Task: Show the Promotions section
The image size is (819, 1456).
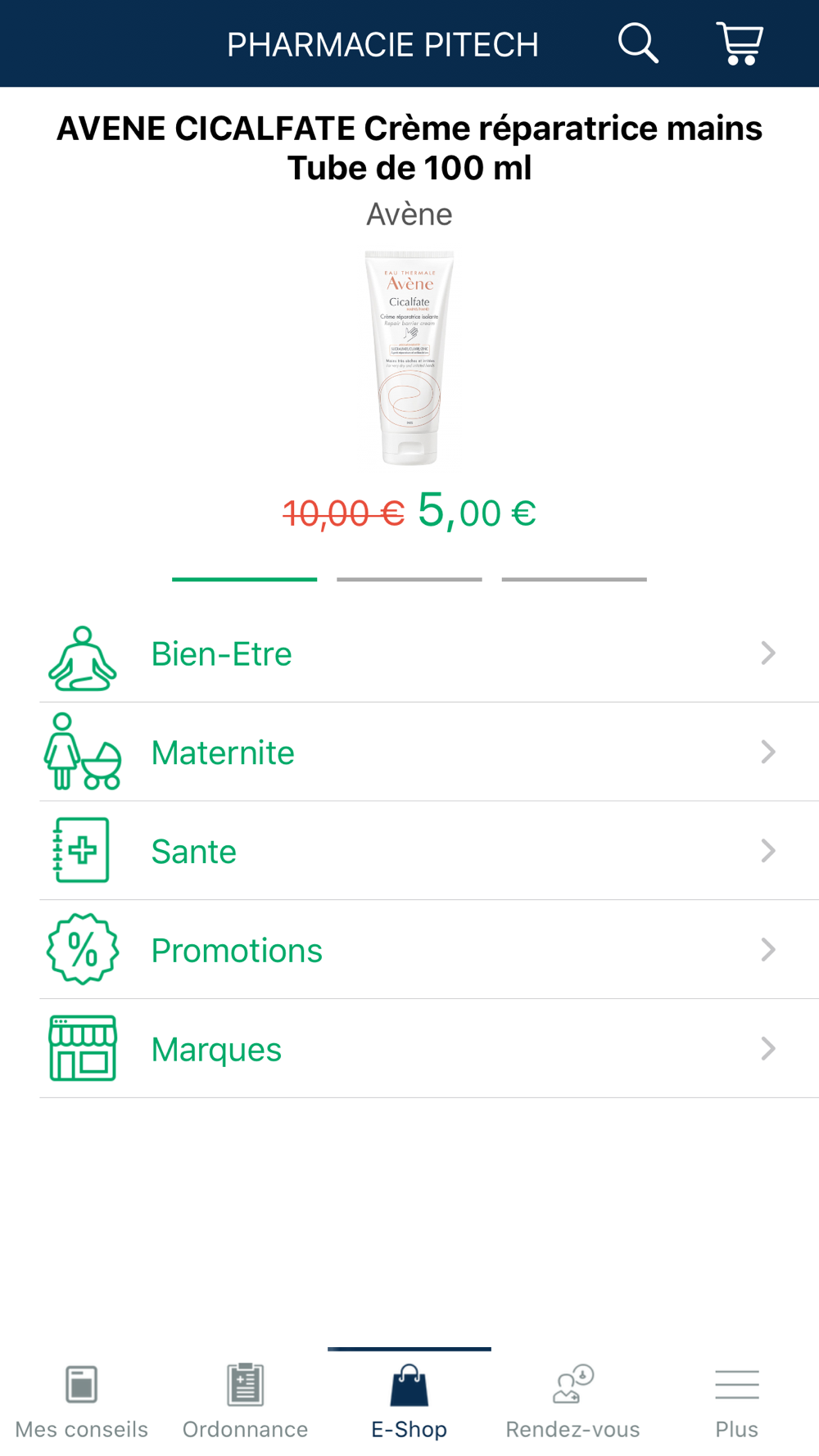Action: (409, 950)
